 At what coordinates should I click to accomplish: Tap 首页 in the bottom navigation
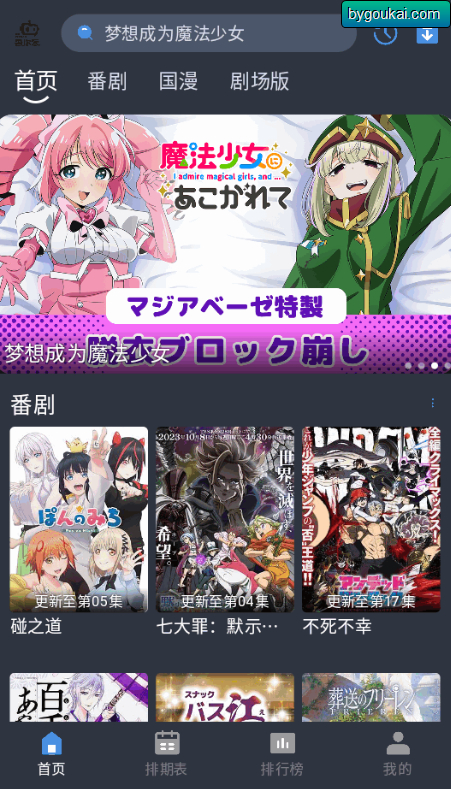tap(51, 754)
